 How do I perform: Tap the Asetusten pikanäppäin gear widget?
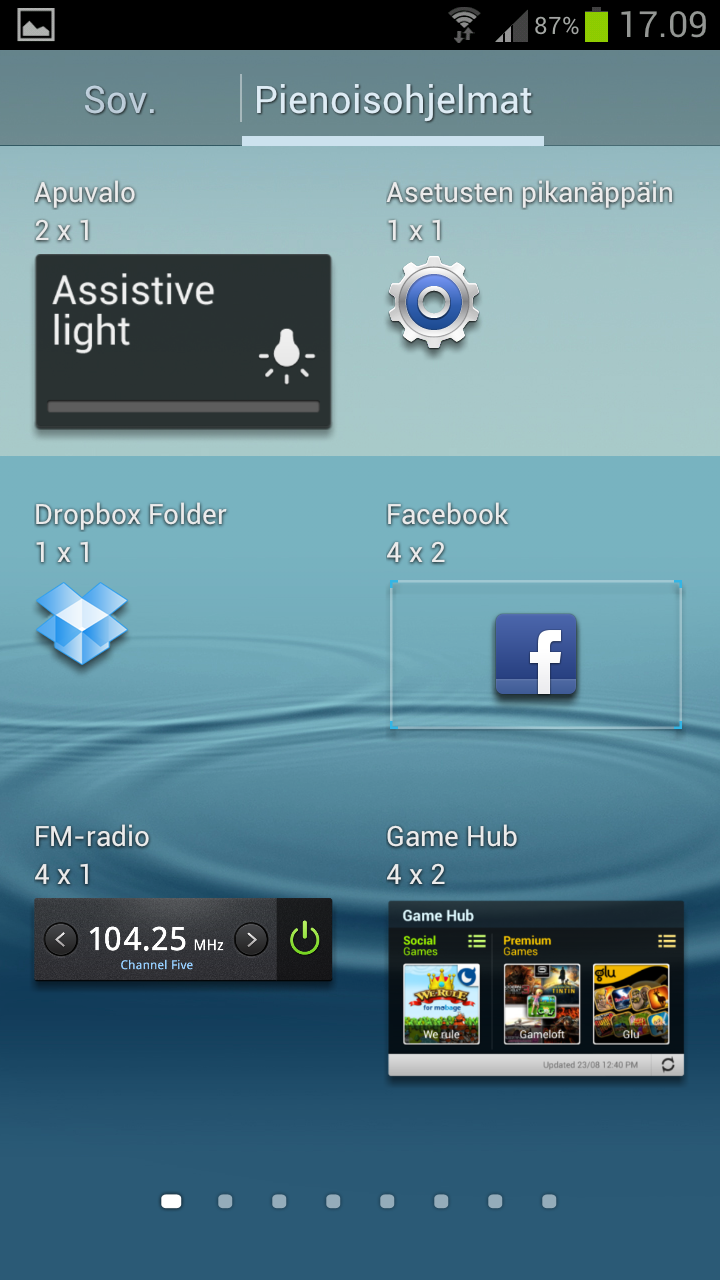click(434, 302)
